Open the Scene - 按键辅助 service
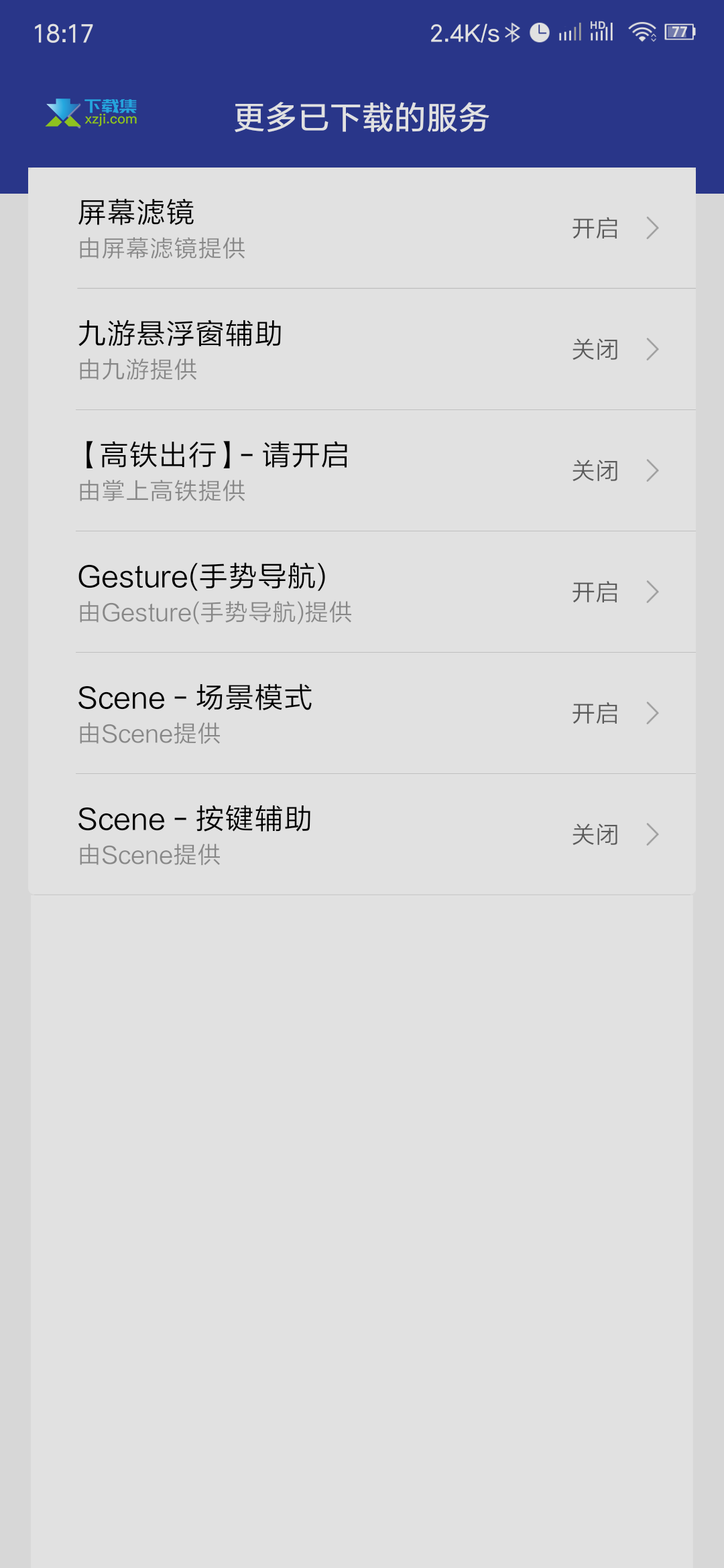The image size is (724, 1568). click(x=362, y=835)
